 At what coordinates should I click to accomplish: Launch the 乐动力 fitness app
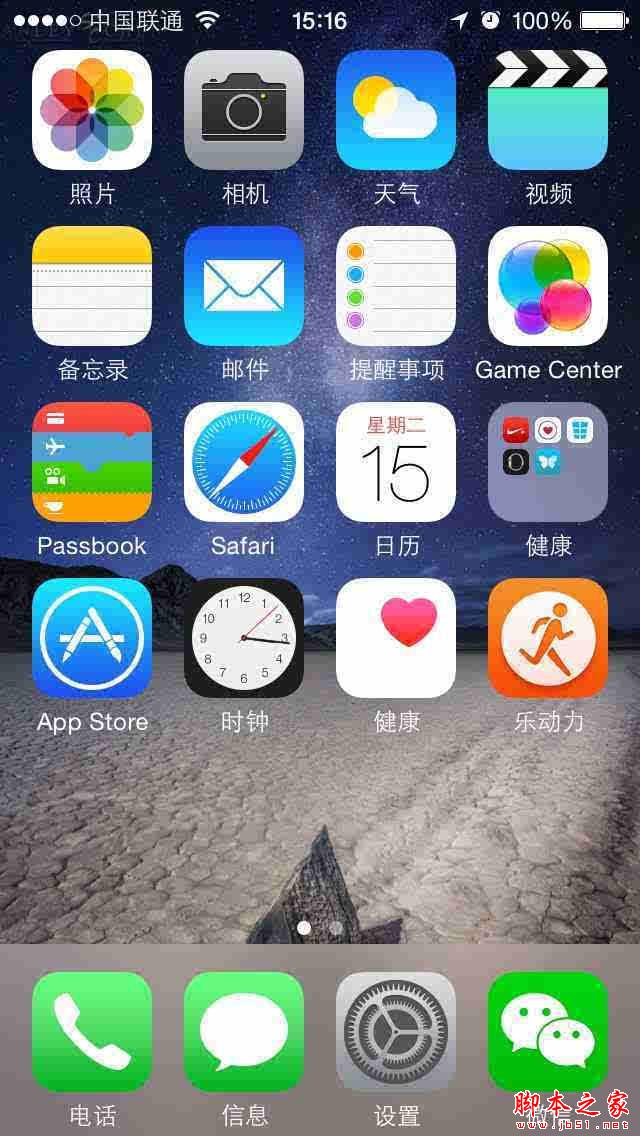click(548, 638)
